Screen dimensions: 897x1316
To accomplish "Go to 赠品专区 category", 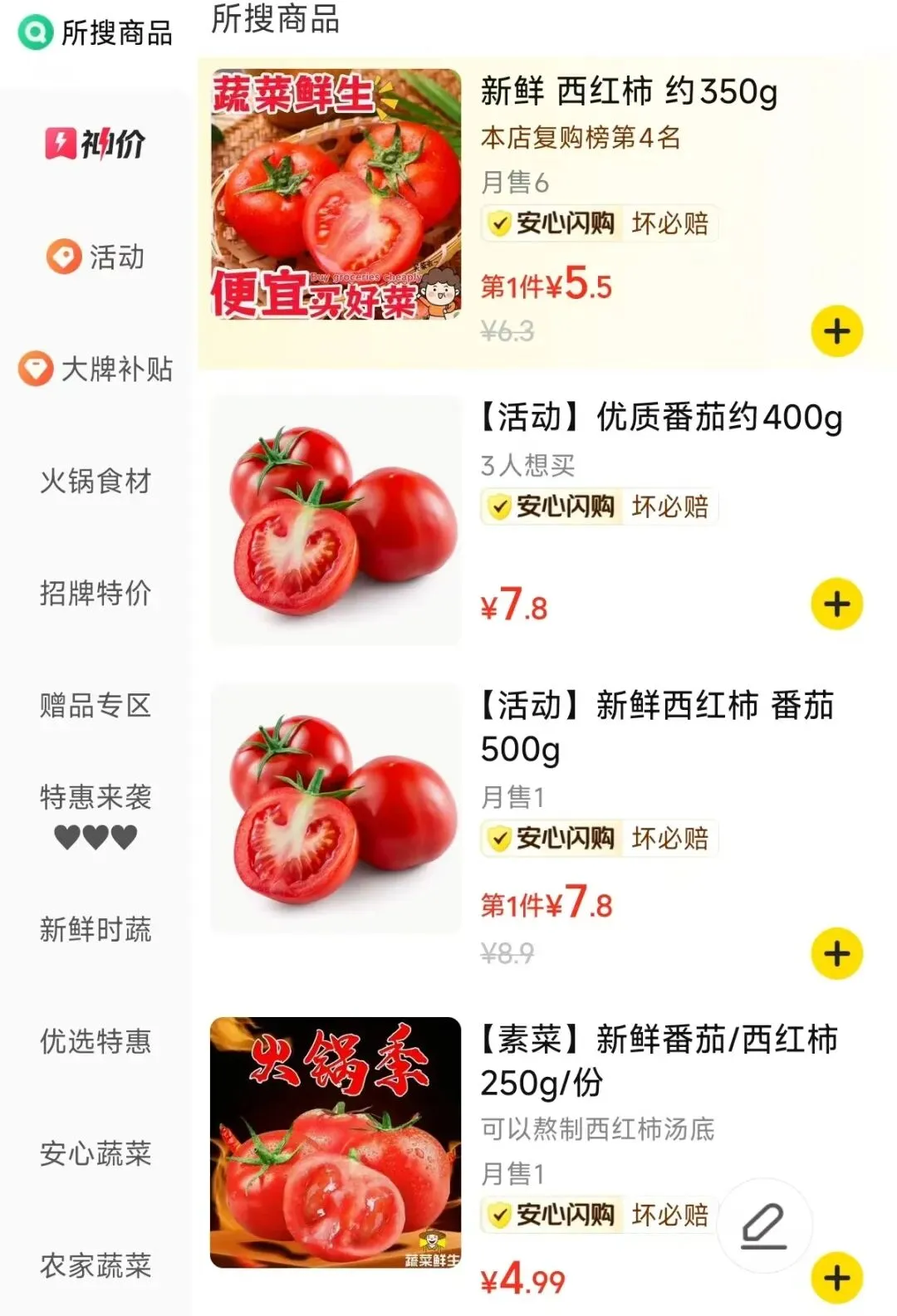I will tap(96, 705).
